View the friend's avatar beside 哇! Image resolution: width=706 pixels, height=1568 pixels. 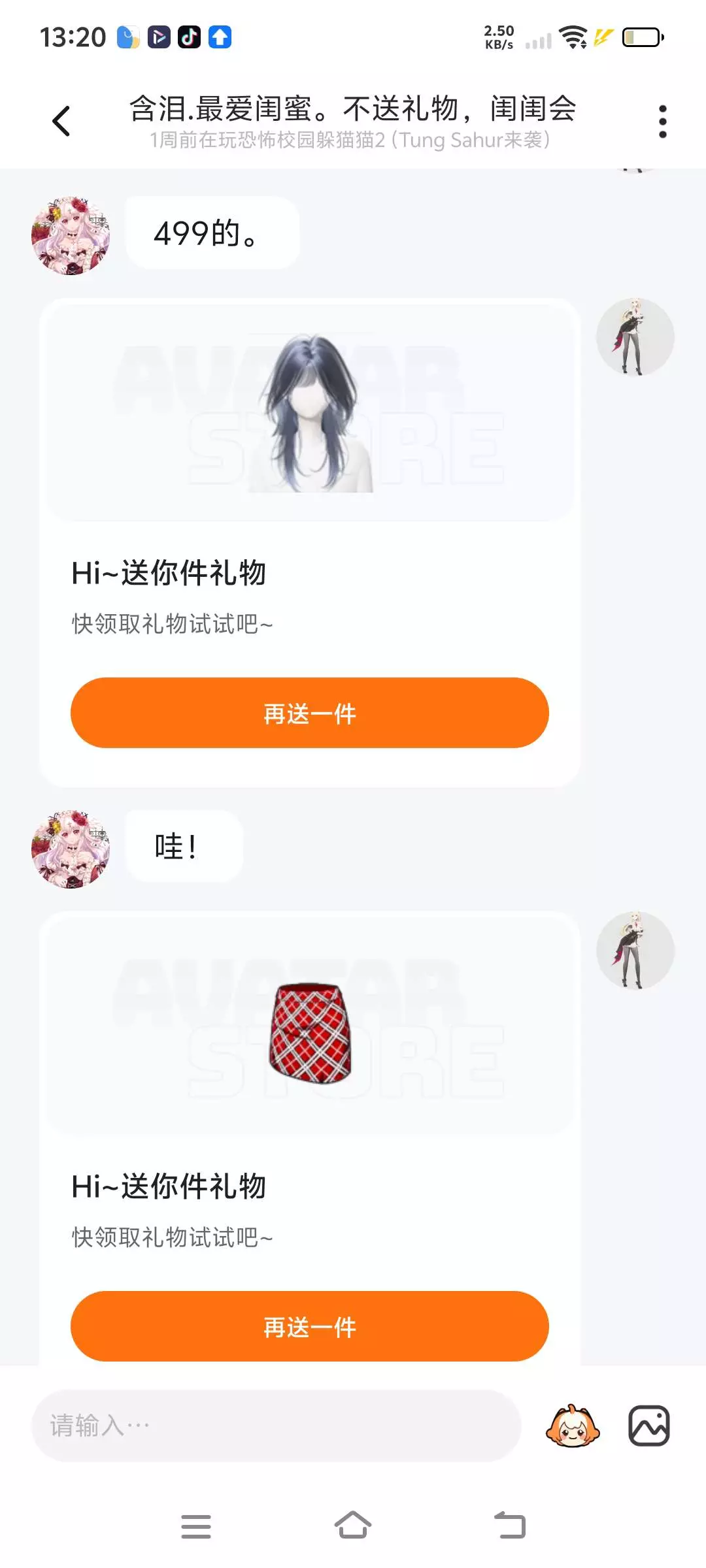pos(71,849)
